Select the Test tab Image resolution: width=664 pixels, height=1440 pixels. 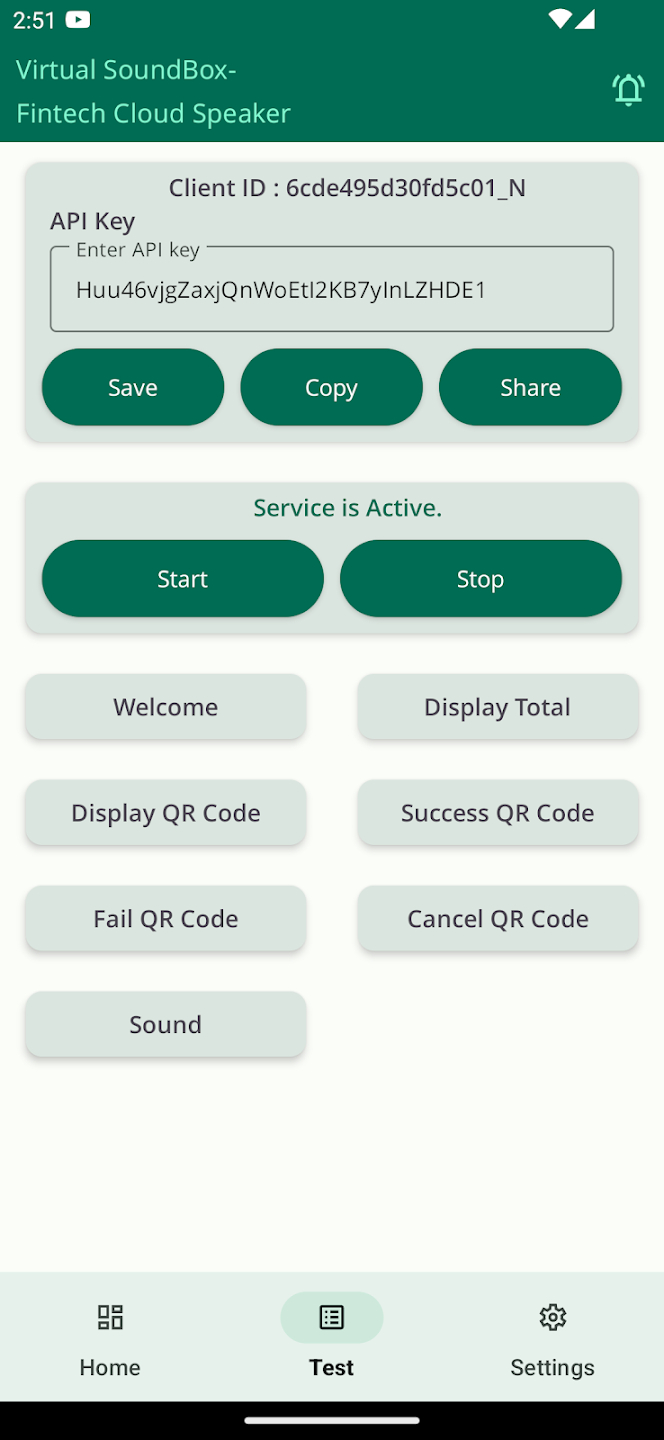point(332,1337)
